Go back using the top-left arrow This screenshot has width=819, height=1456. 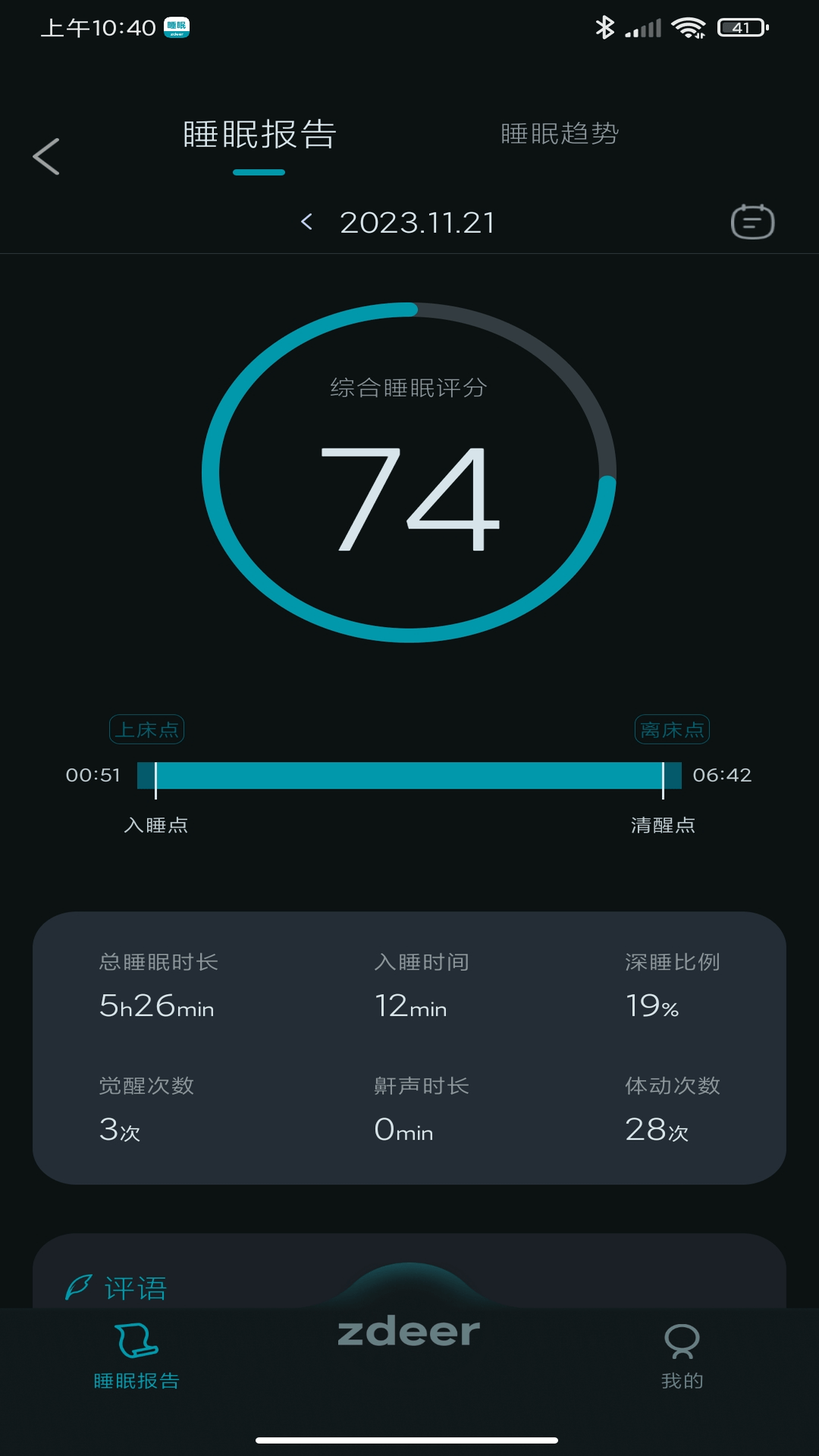pos(46,156)
